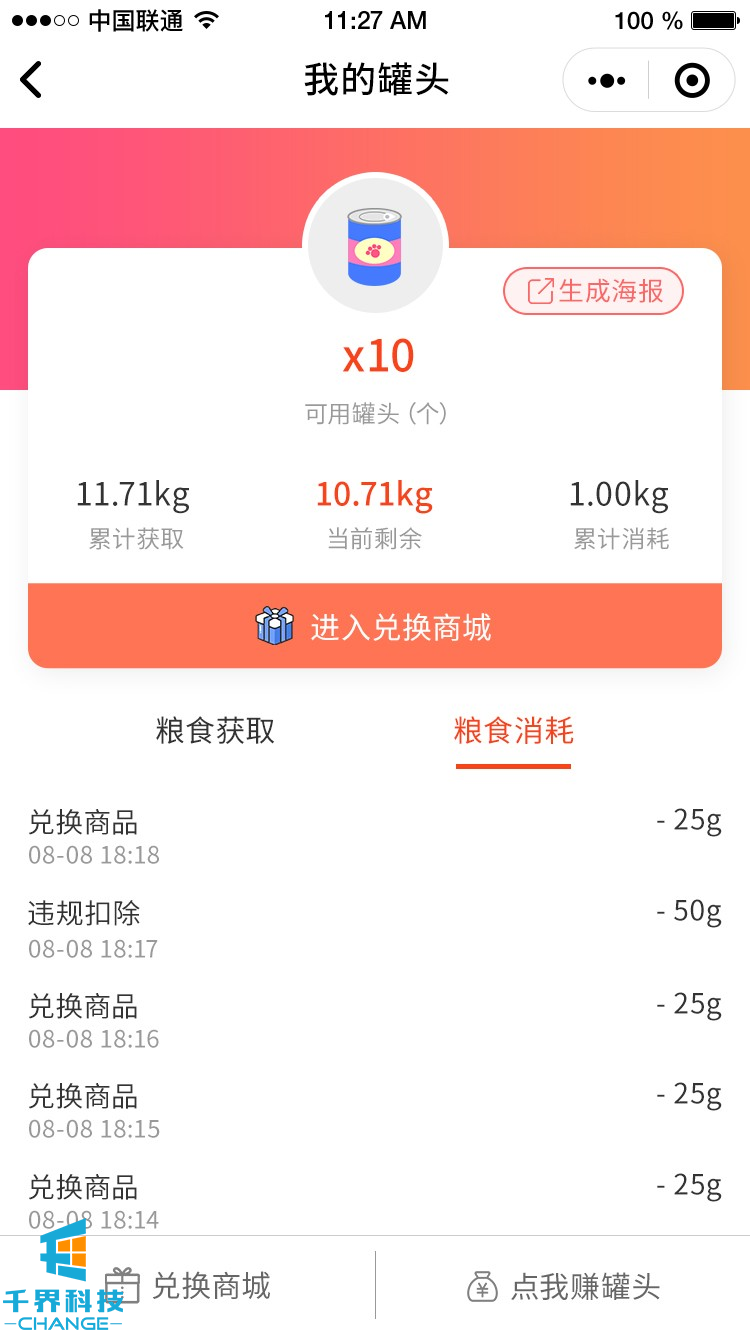Tap 点我赚罐头 to earn cans

click(x=563, y=1286)
